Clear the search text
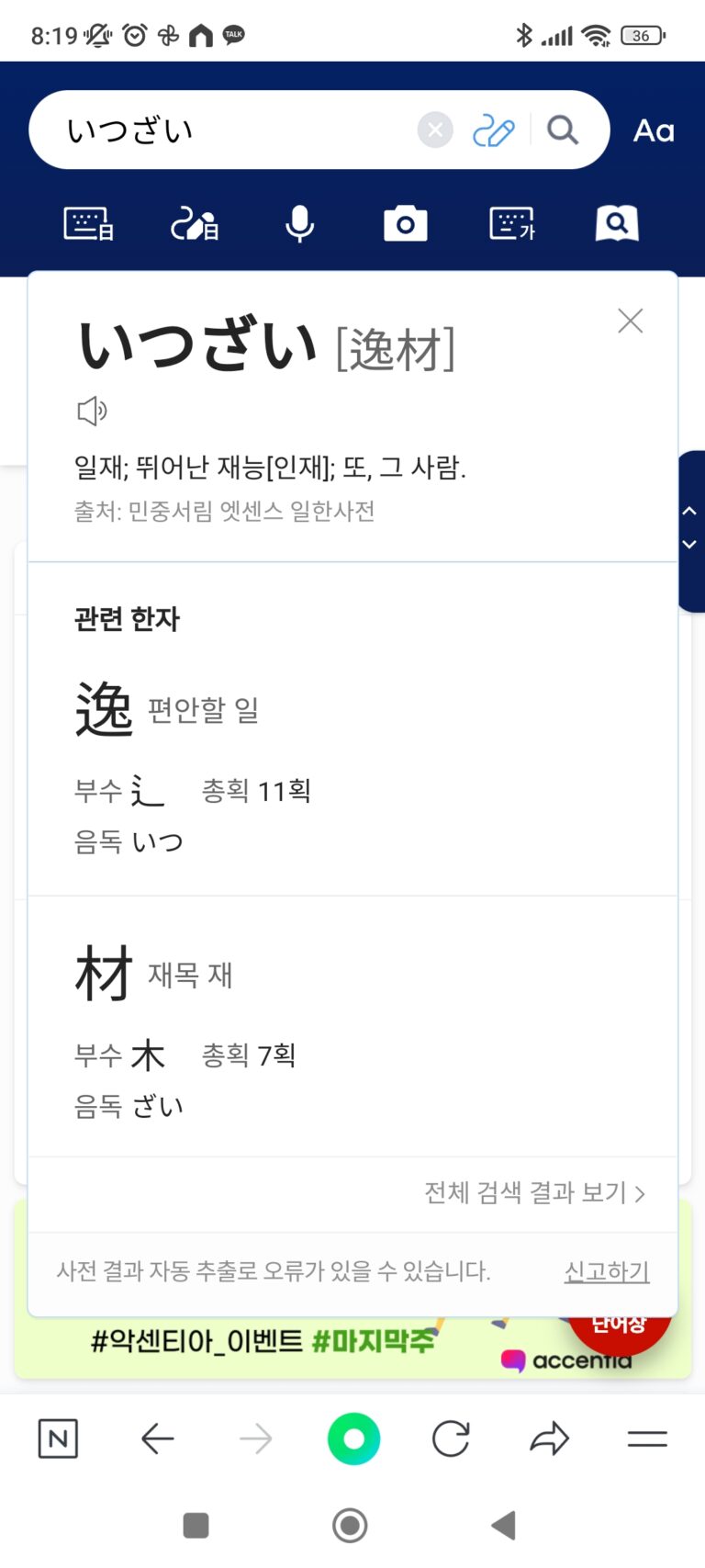This screenshot has width=705, height=1568. click(435, 130)
